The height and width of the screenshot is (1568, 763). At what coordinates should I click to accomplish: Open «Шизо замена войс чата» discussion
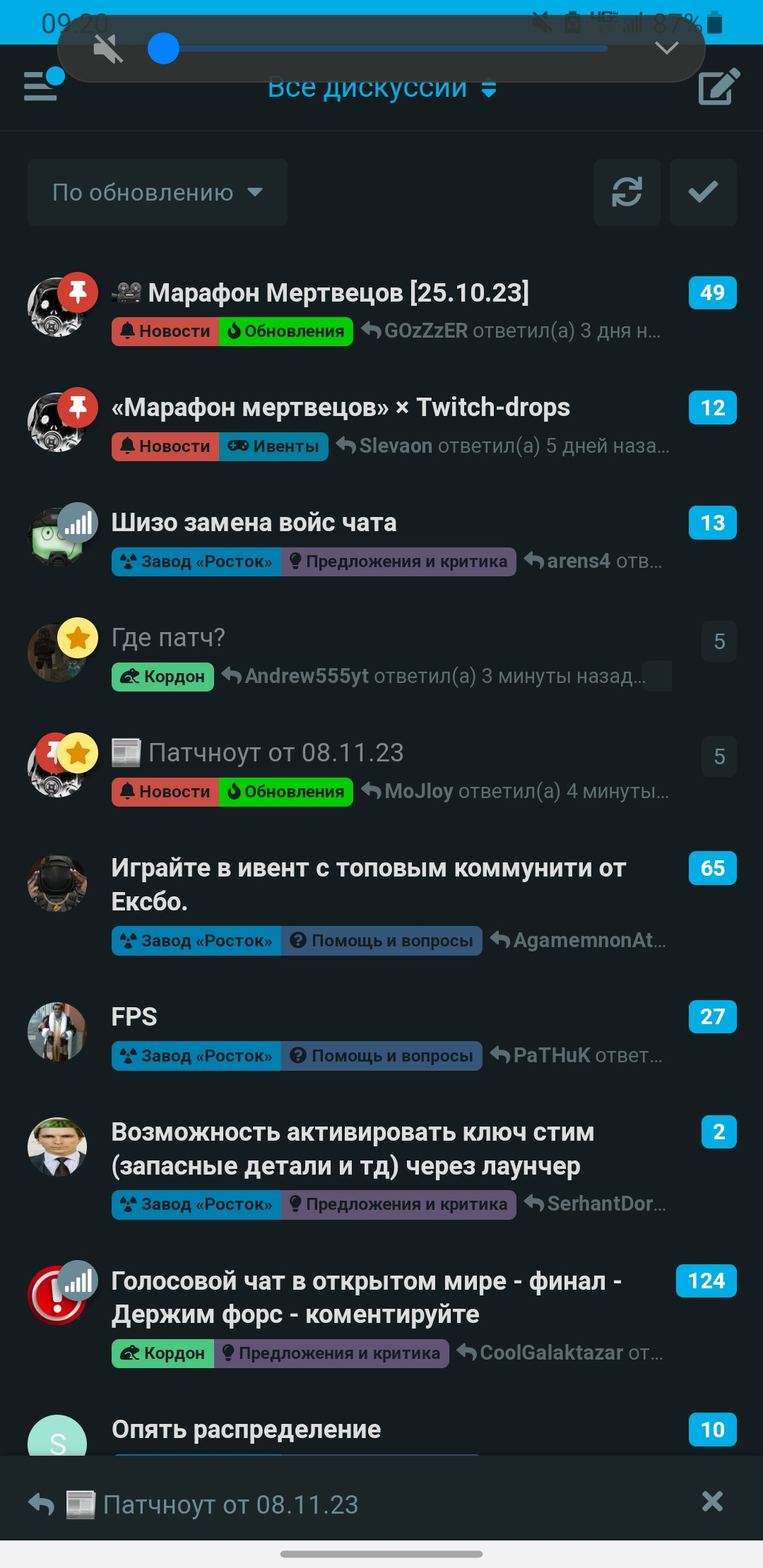[254, 523]
